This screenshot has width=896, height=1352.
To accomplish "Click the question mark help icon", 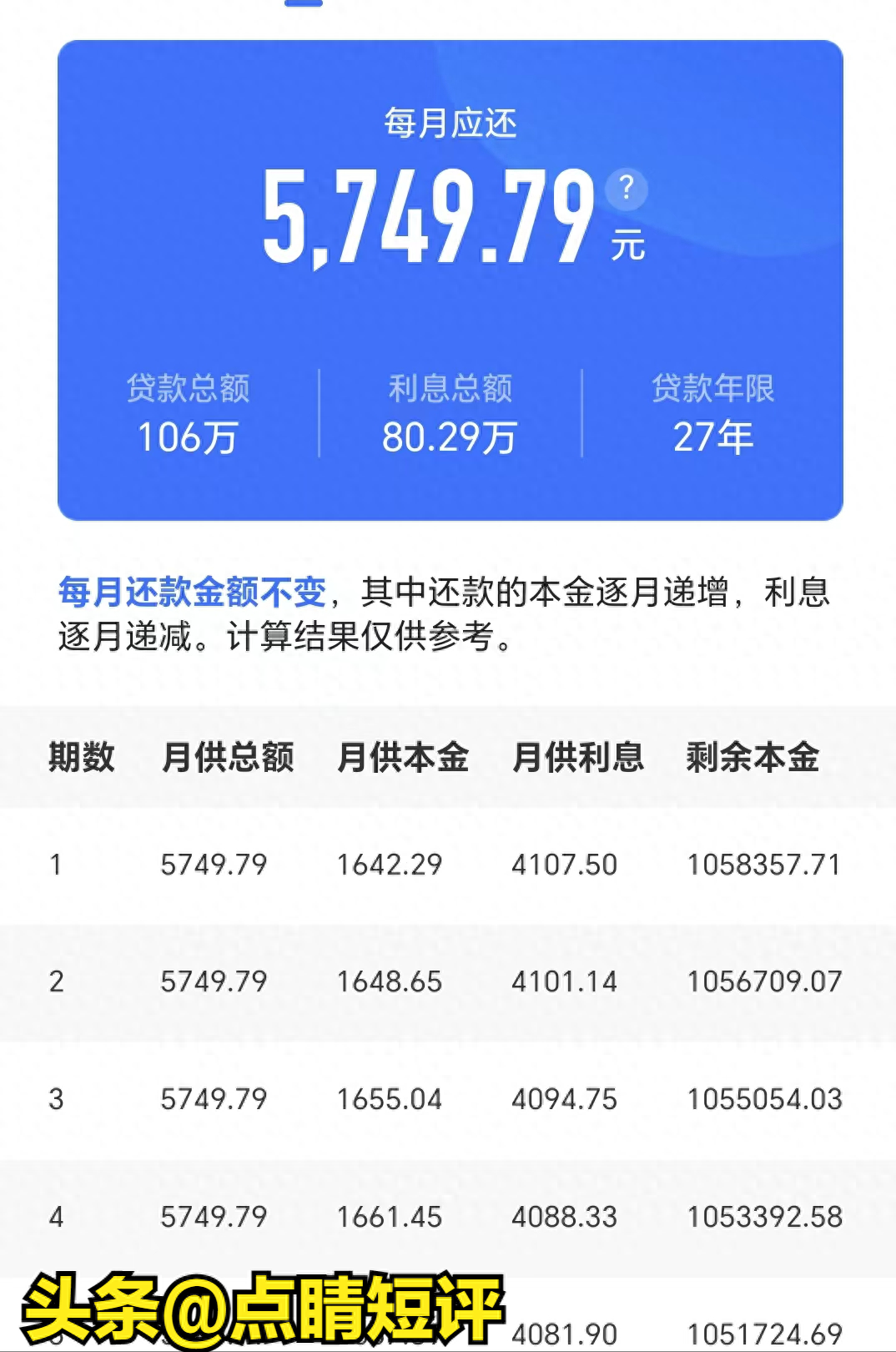I will pyautogui.click(x=625, y=189).
